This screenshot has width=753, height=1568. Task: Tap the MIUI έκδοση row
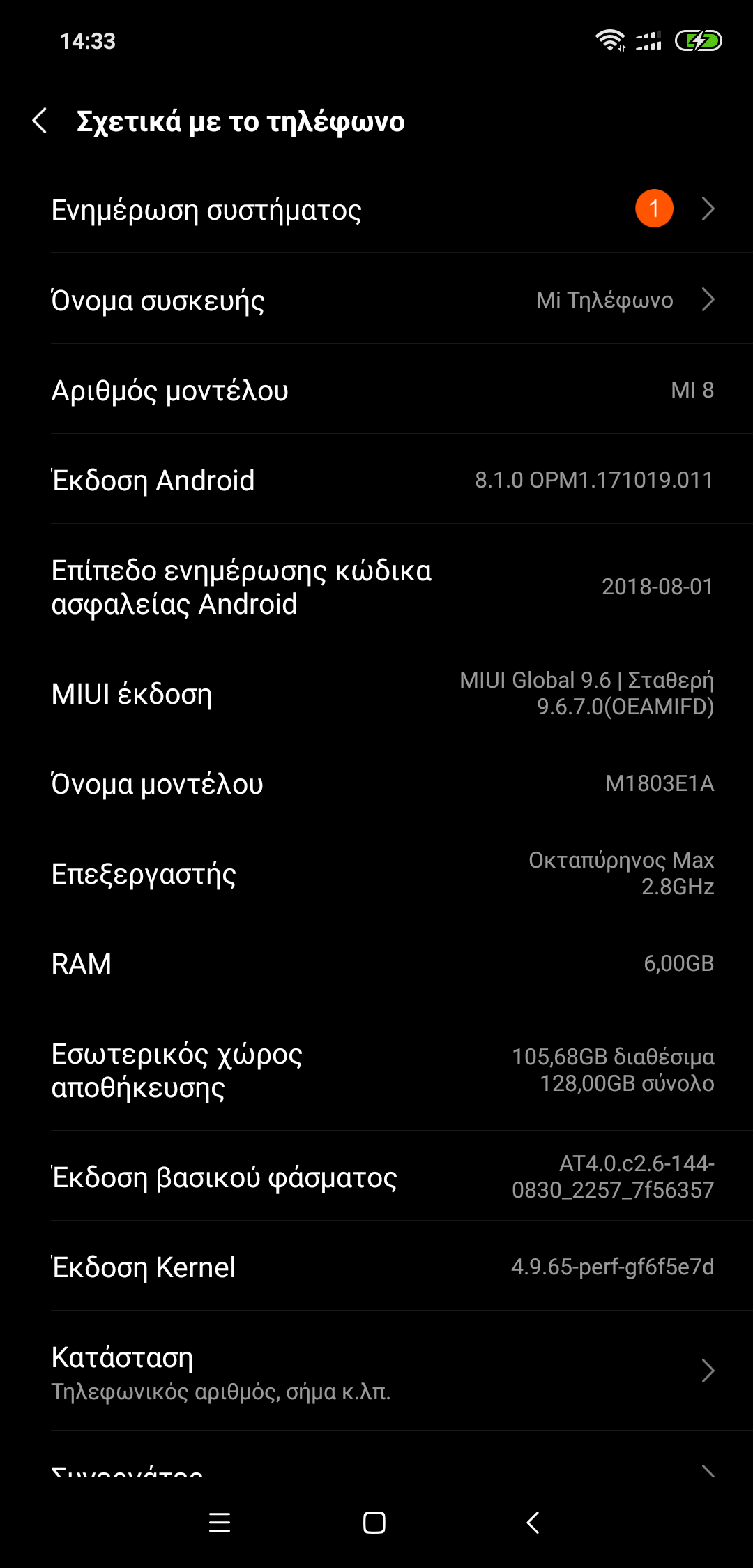click(376, 693)
